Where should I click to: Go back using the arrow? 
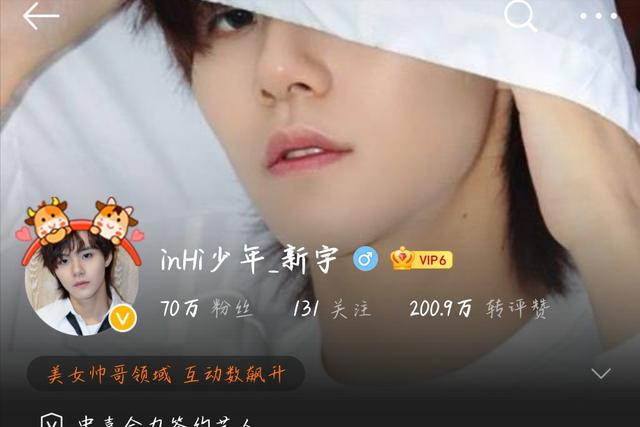point(40,16)
